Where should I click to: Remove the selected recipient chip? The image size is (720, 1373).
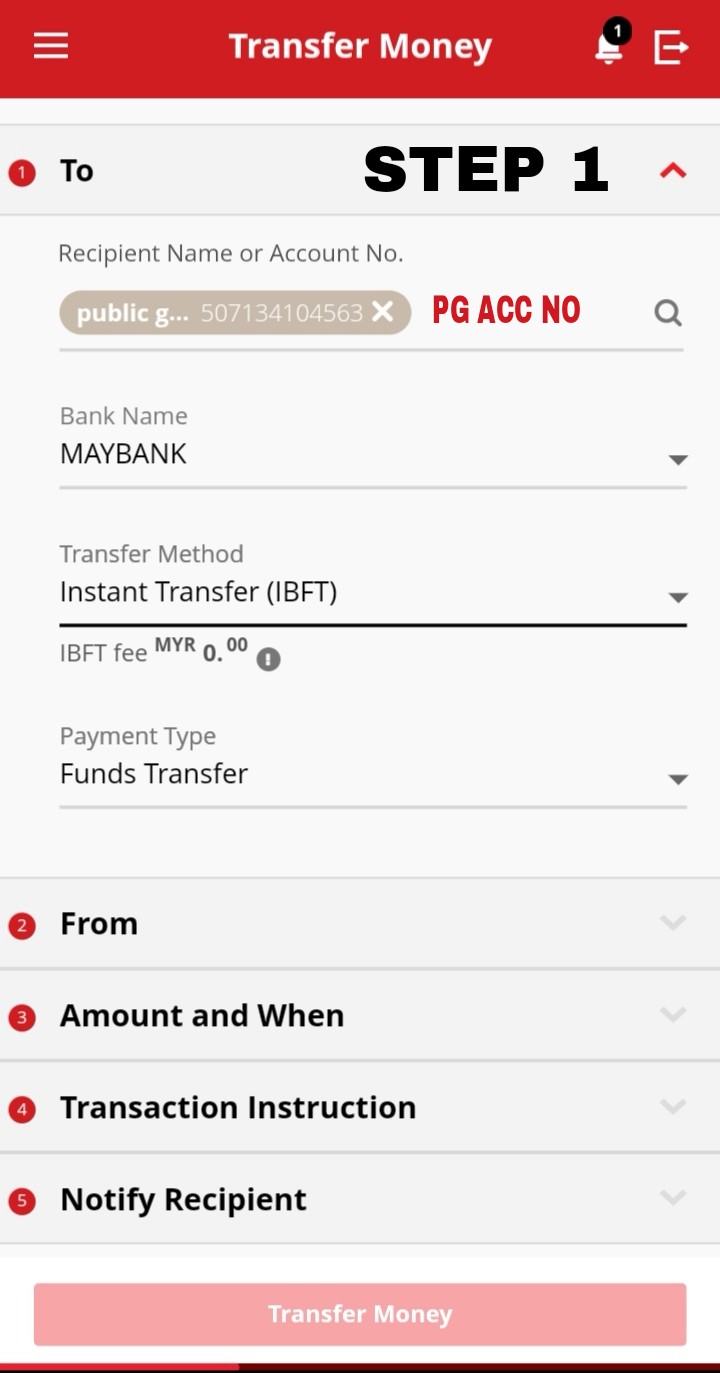382,312
